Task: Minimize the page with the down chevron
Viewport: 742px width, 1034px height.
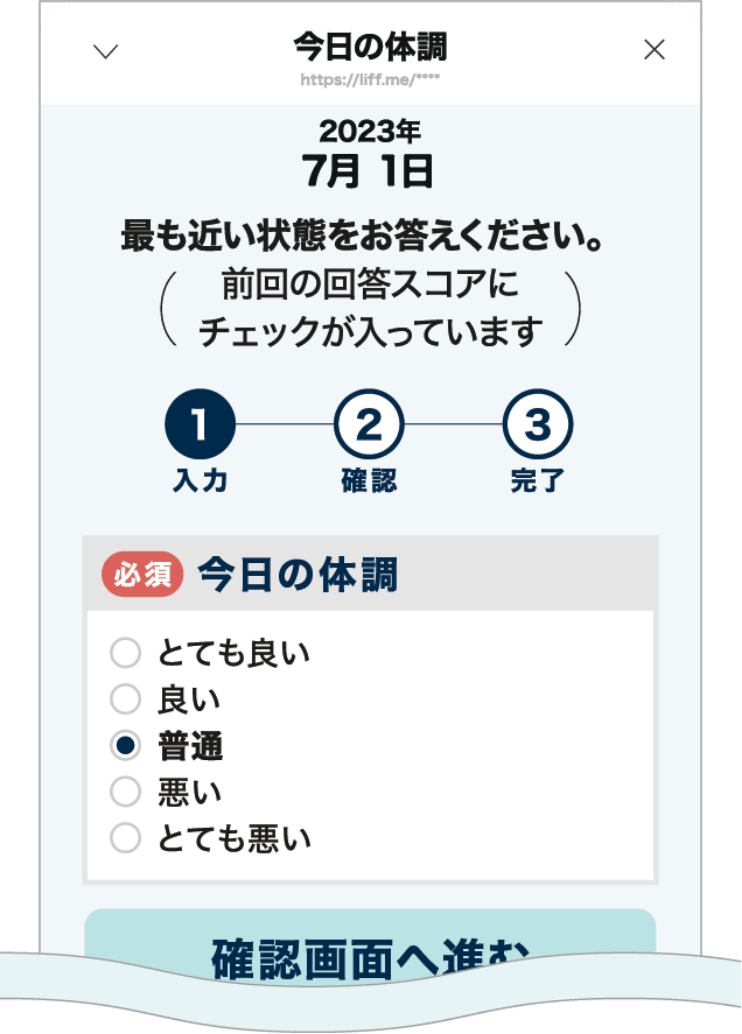Action: (105, 51)
